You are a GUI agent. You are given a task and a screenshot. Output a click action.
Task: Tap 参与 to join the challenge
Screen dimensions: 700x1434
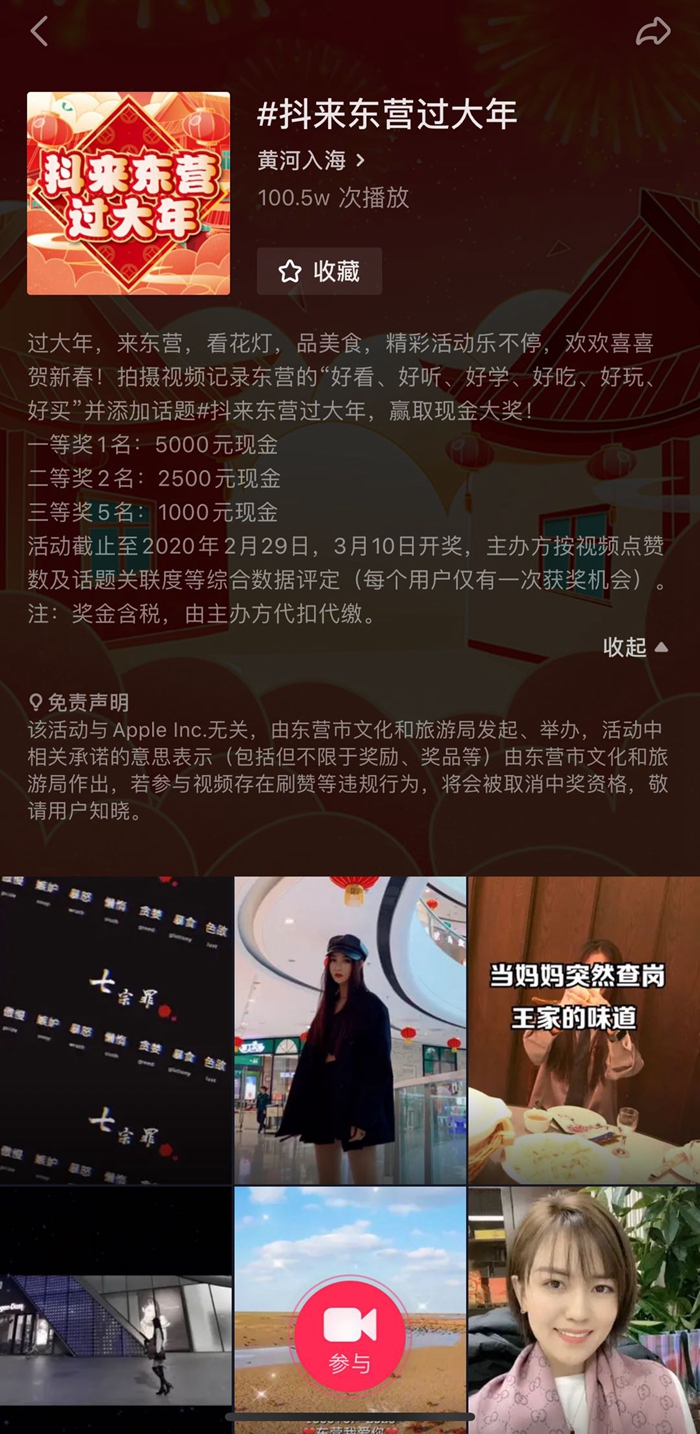click(x=349, y=1337)
